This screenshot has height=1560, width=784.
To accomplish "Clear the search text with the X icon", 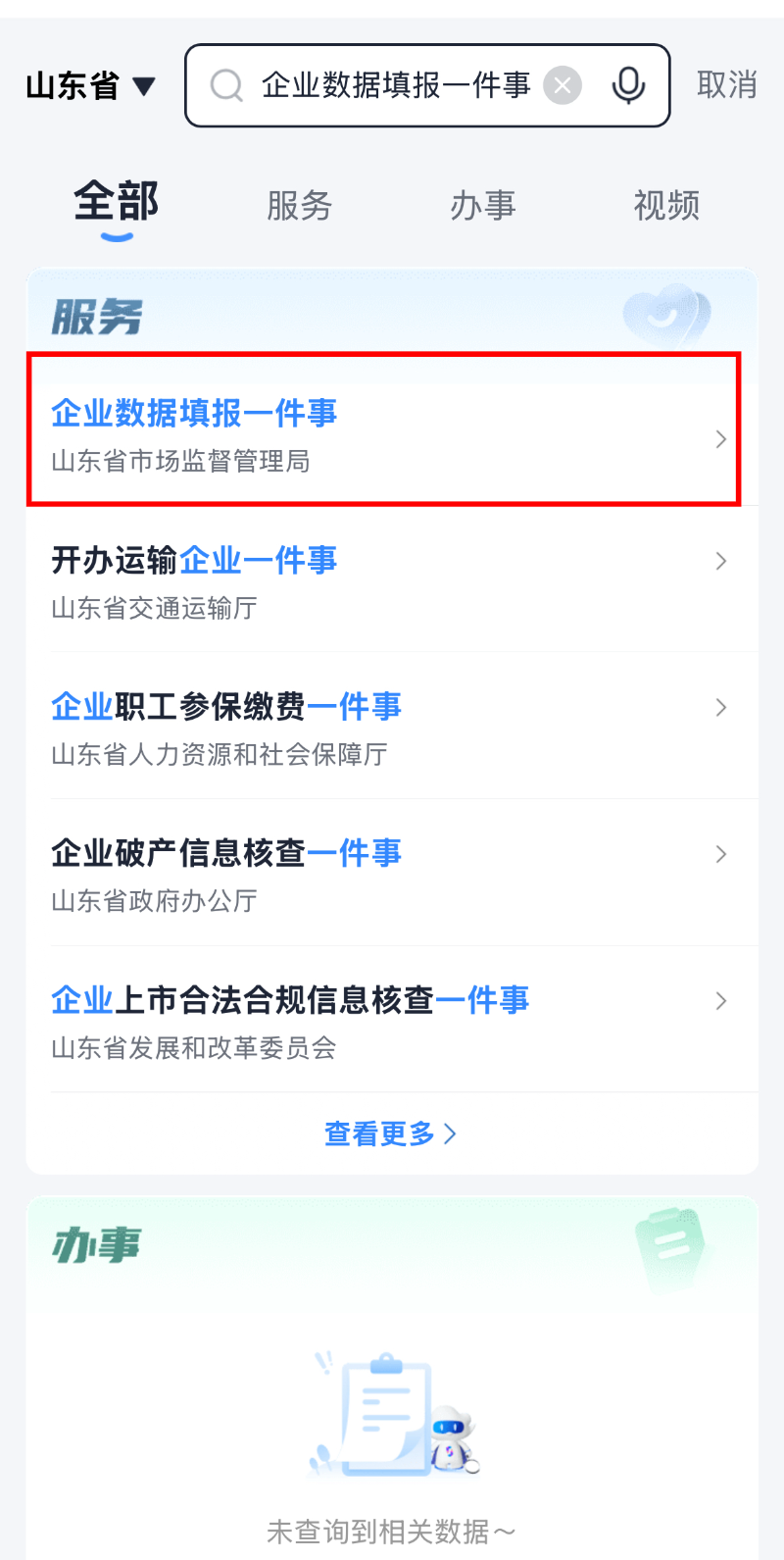I will 563,85.
